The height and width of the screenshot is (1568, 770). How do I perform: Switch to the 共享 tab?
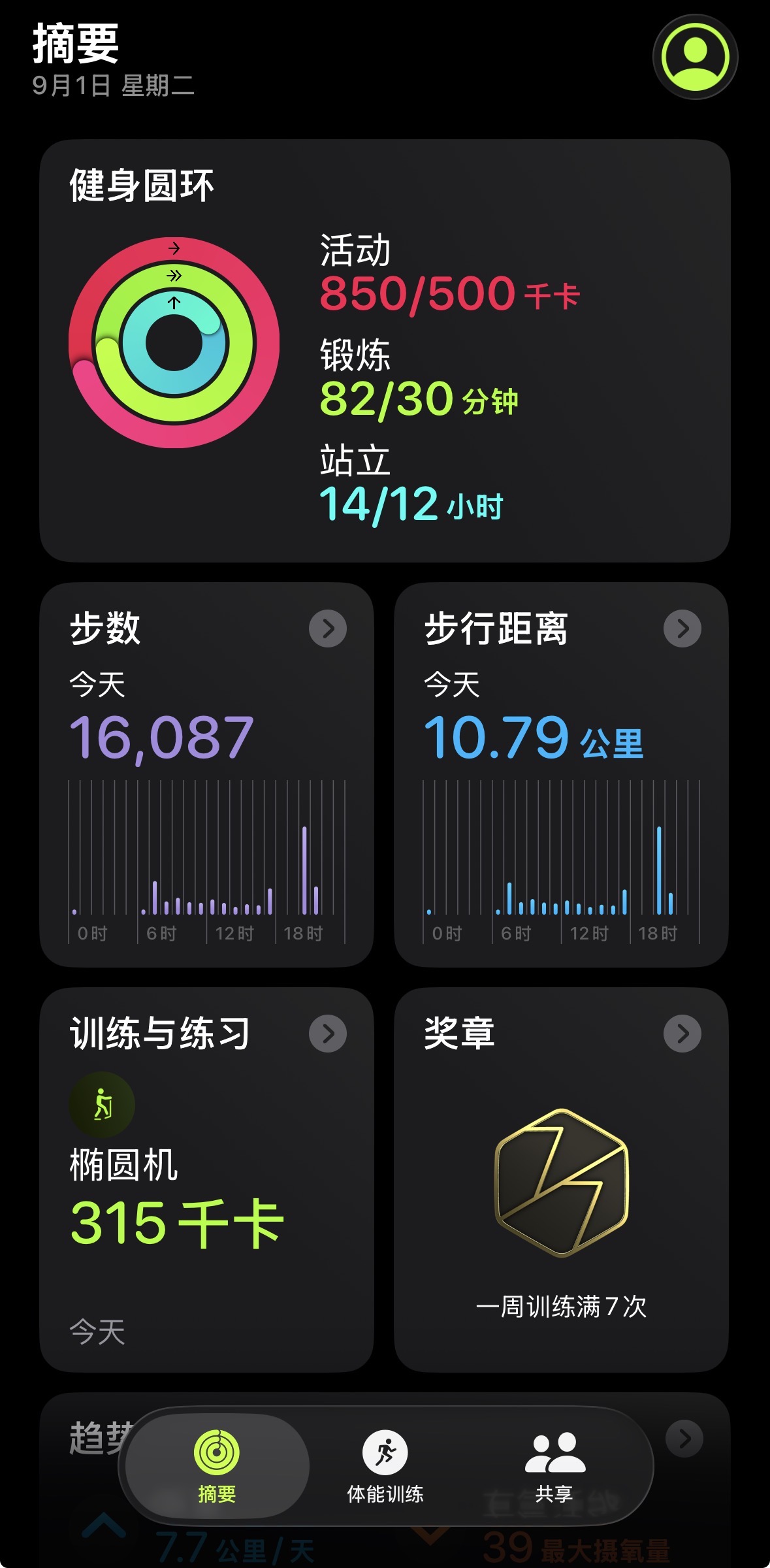click(x=554, y=1466)
